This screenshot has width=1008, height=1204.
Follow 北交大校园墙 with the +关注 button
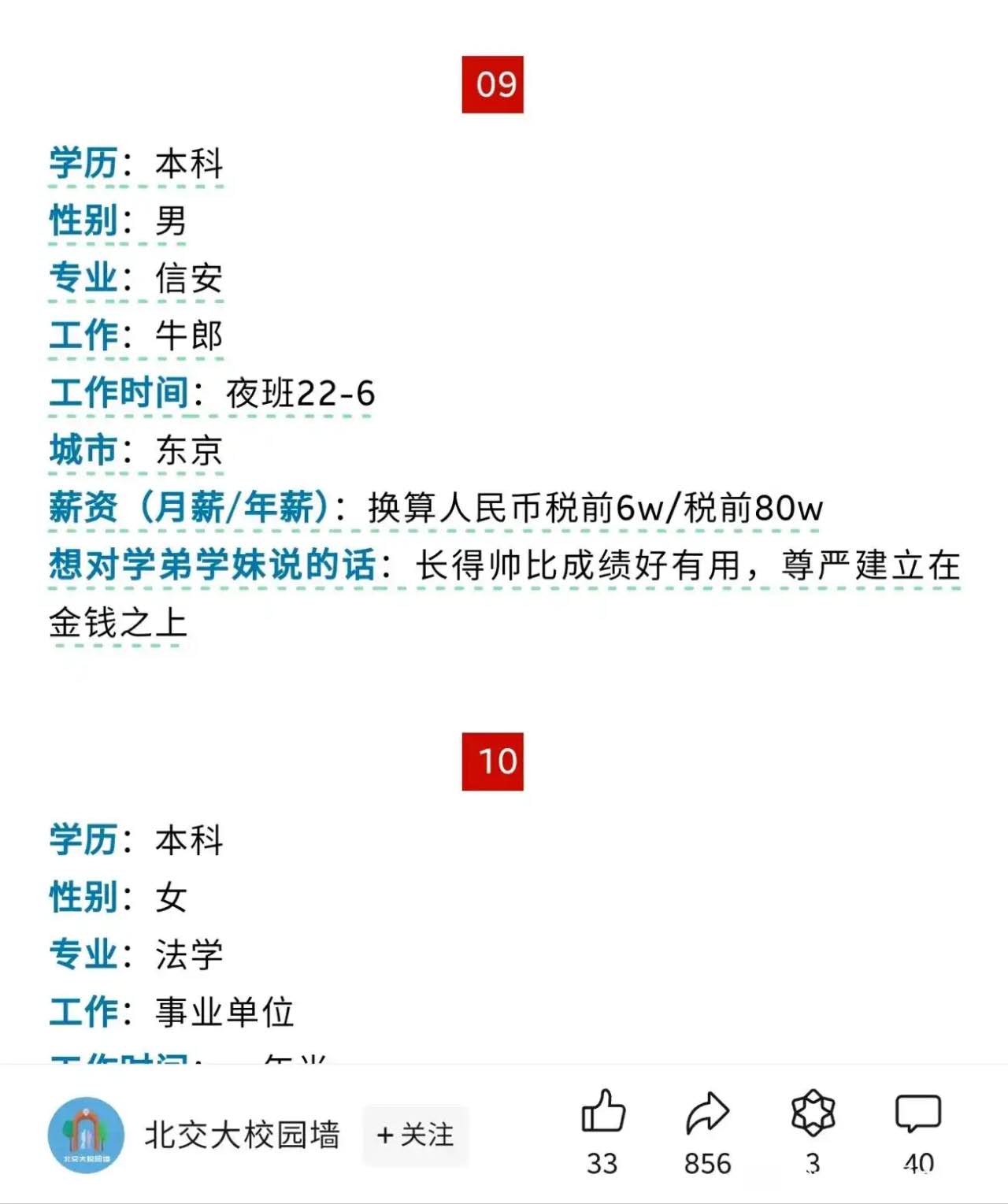416,1135
